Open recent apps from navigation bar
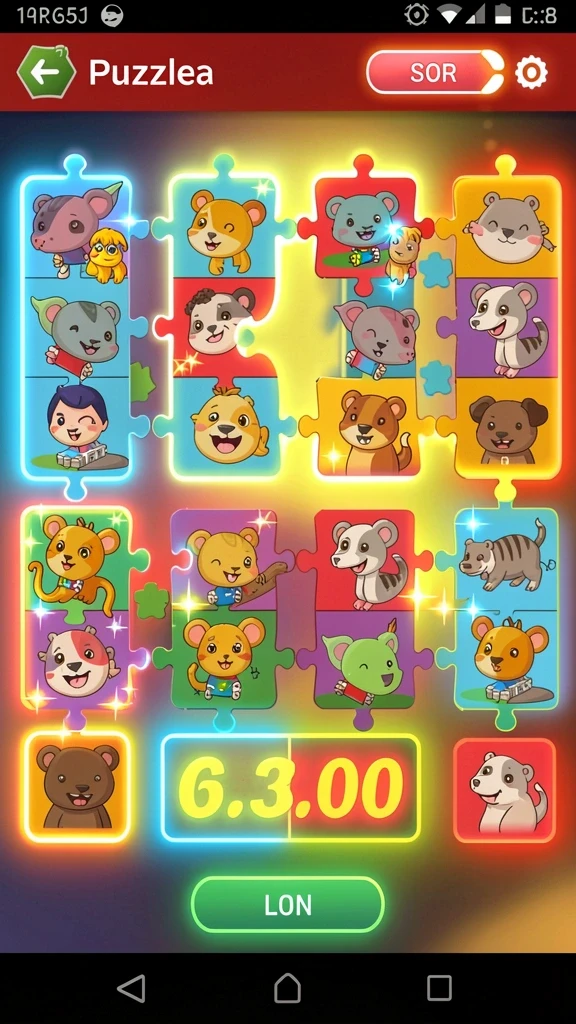Viewport: 576px width, 1024px height. coord(439,988)
